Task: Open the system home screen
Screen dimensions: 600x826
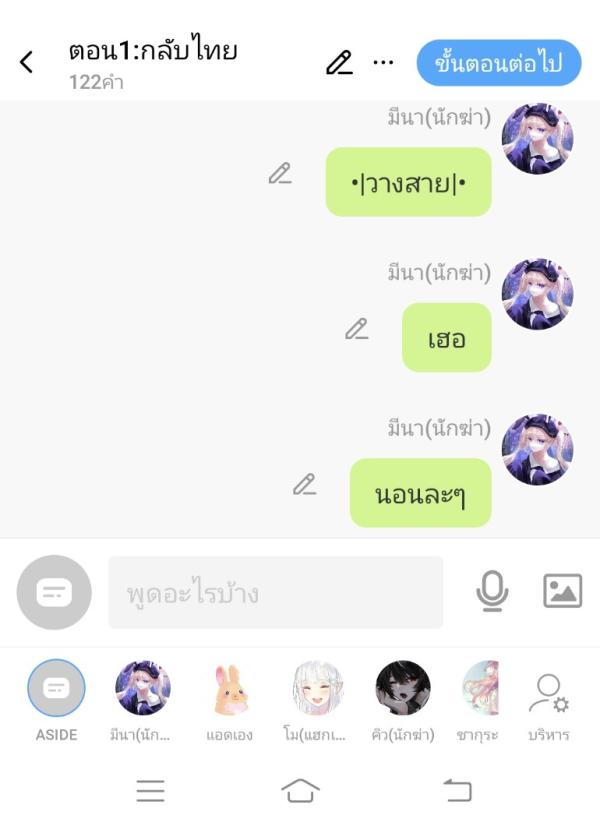Action: coord(300,791)
